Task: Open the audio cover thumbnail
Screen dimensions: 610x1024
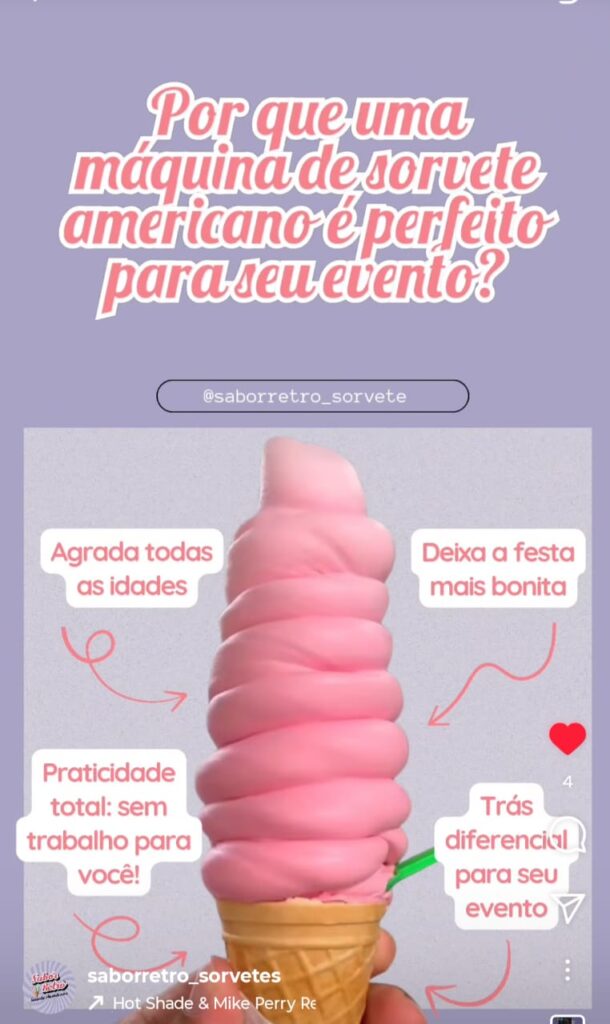Action: [x=567, y=1018]
